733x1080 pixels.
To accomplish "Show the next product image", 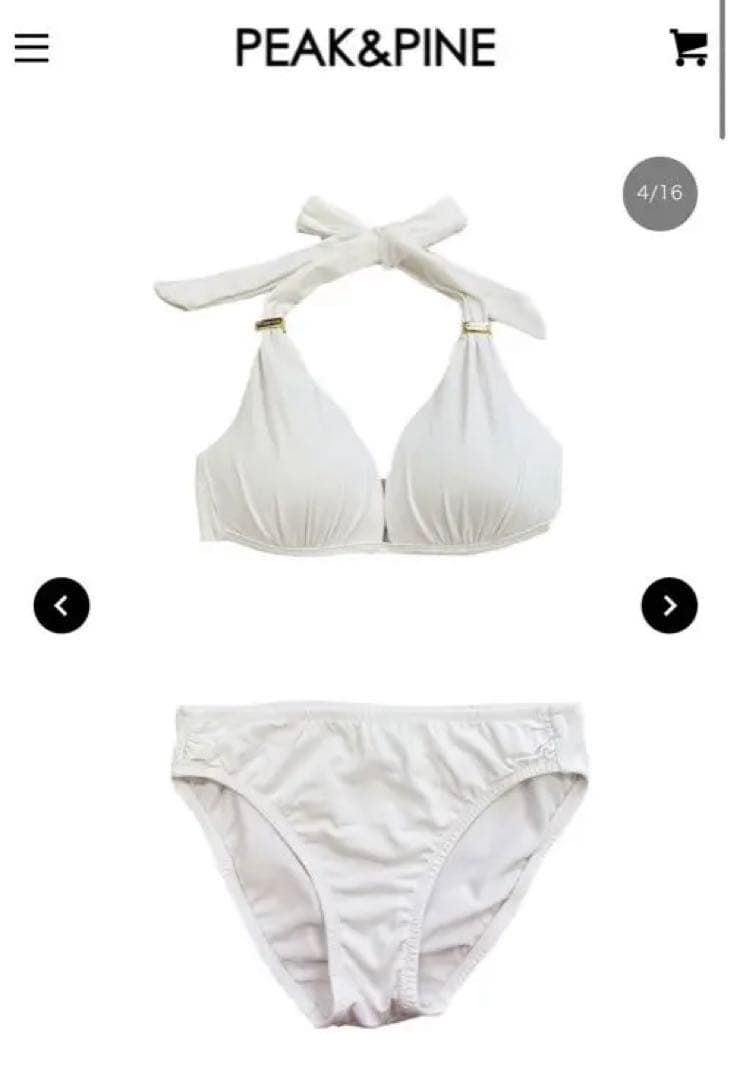I will point(669,605).
